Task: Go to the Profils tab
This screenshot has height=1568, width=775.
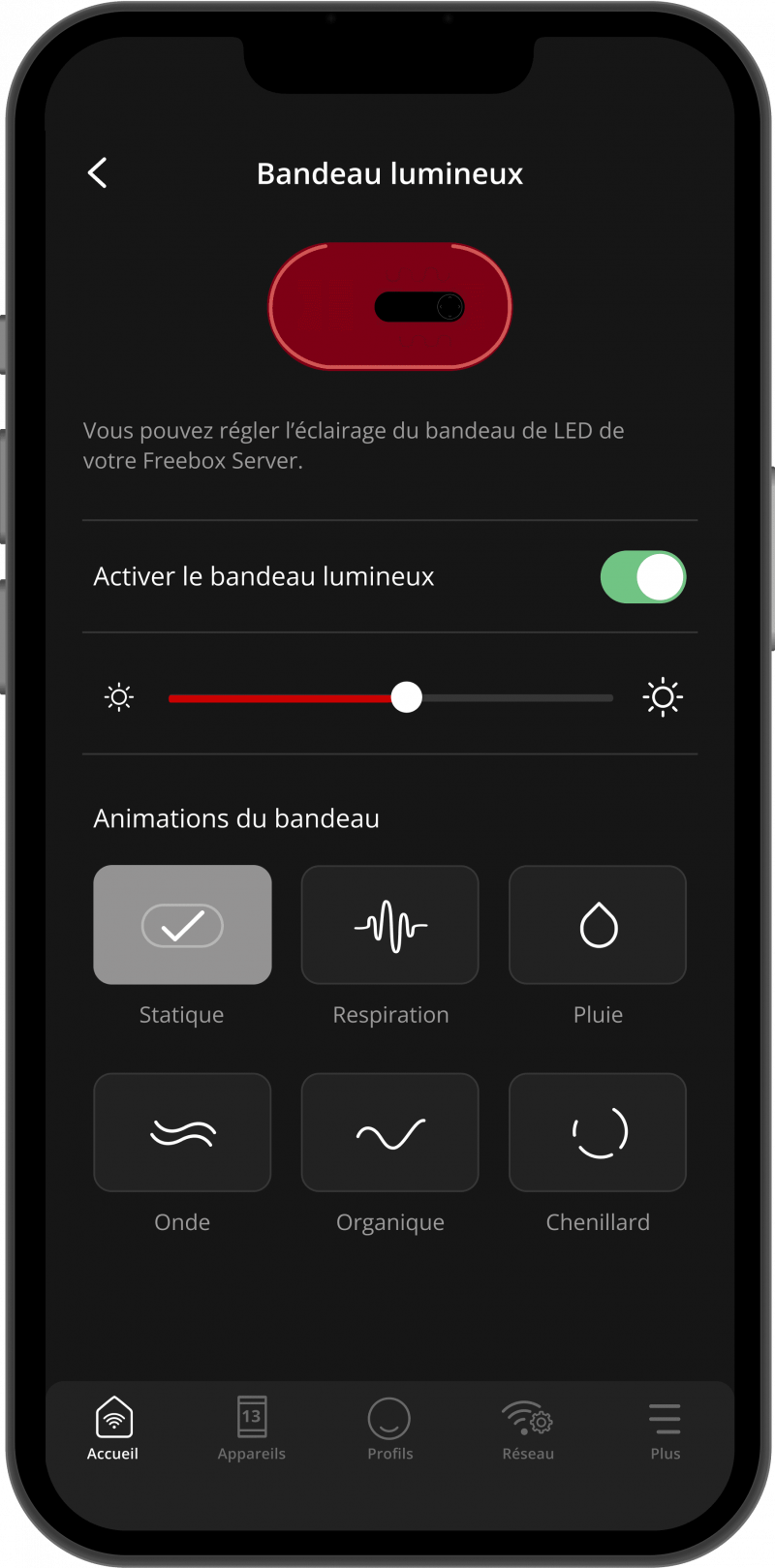Action: pos(389,1429)
